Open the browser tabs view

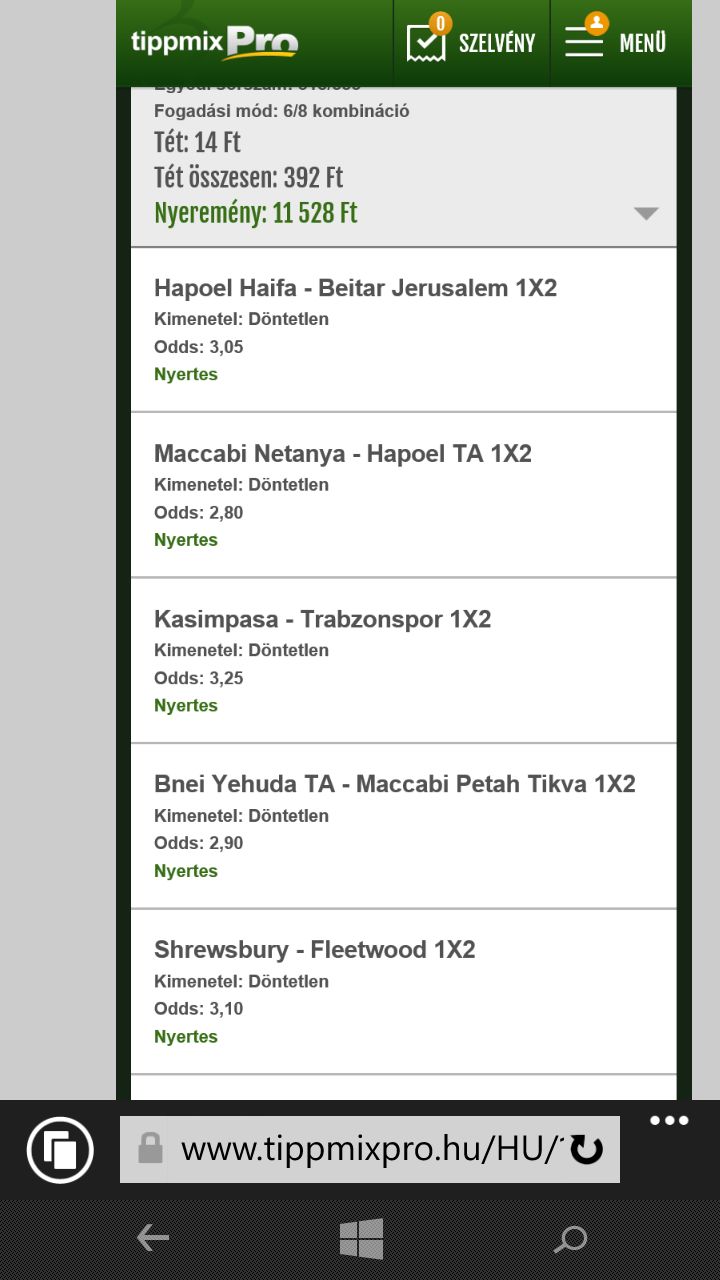61,1150
